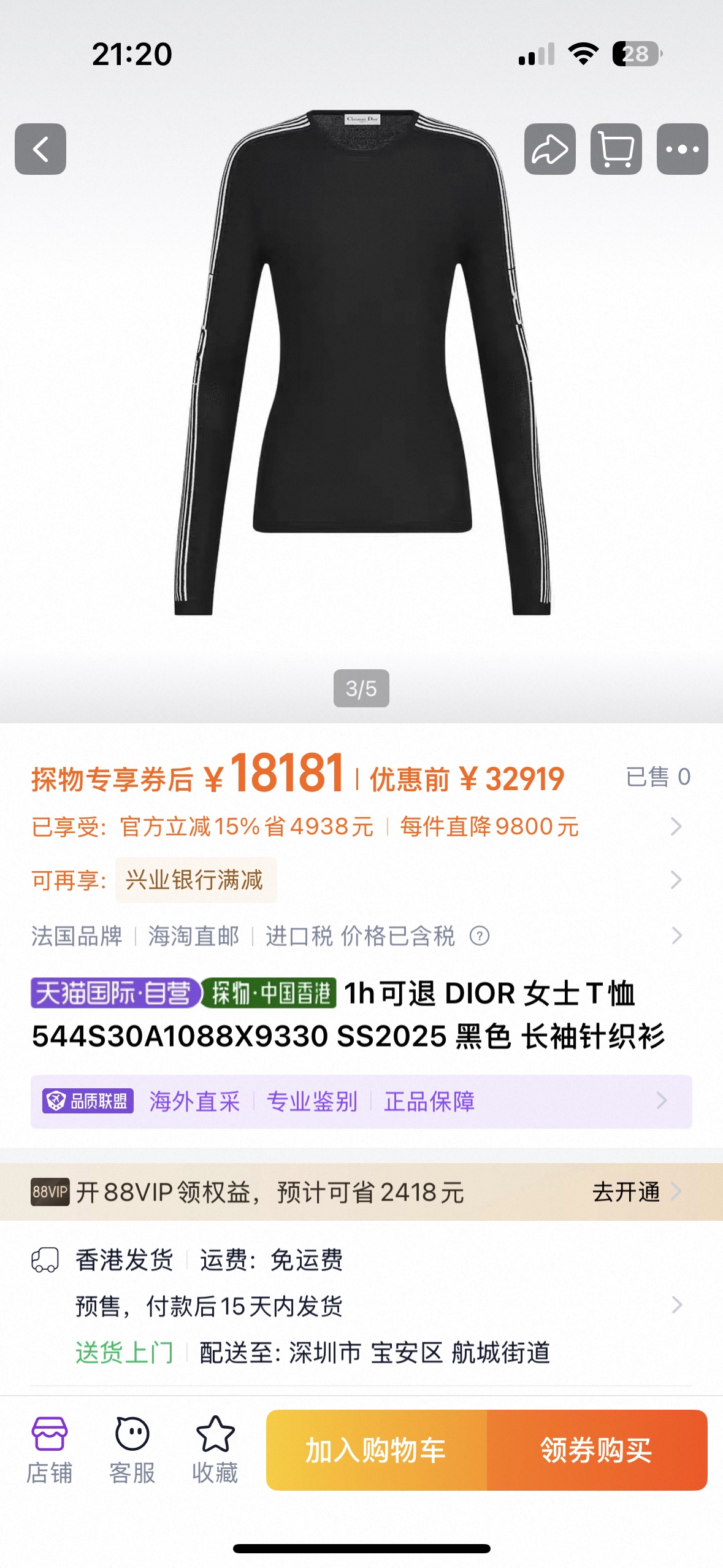Go back to the previous page

point(40,149)
